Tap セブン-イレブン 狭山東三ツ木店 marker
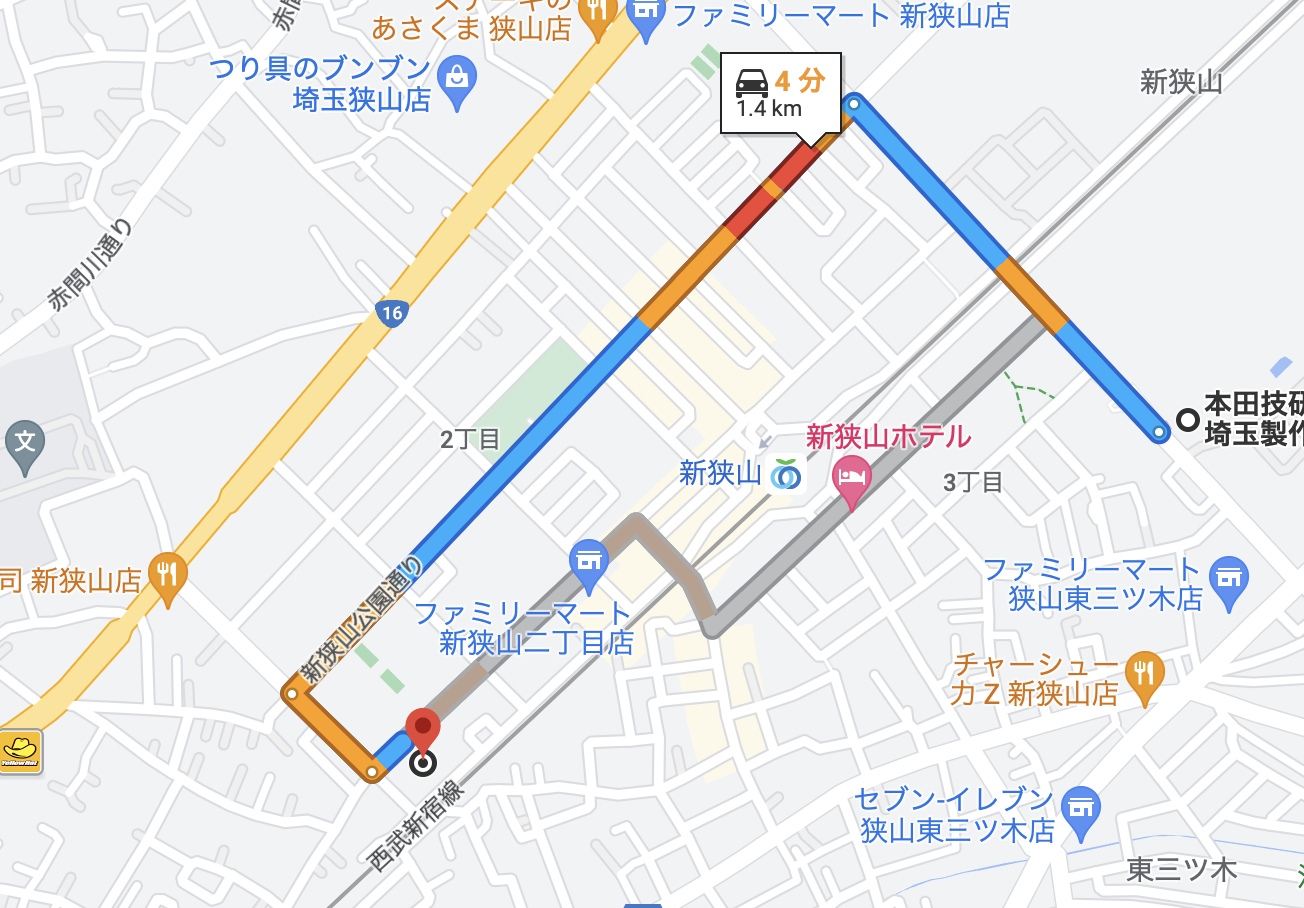The height and width of the screenshot is (908, 1304). click(x=1082, y=806)
